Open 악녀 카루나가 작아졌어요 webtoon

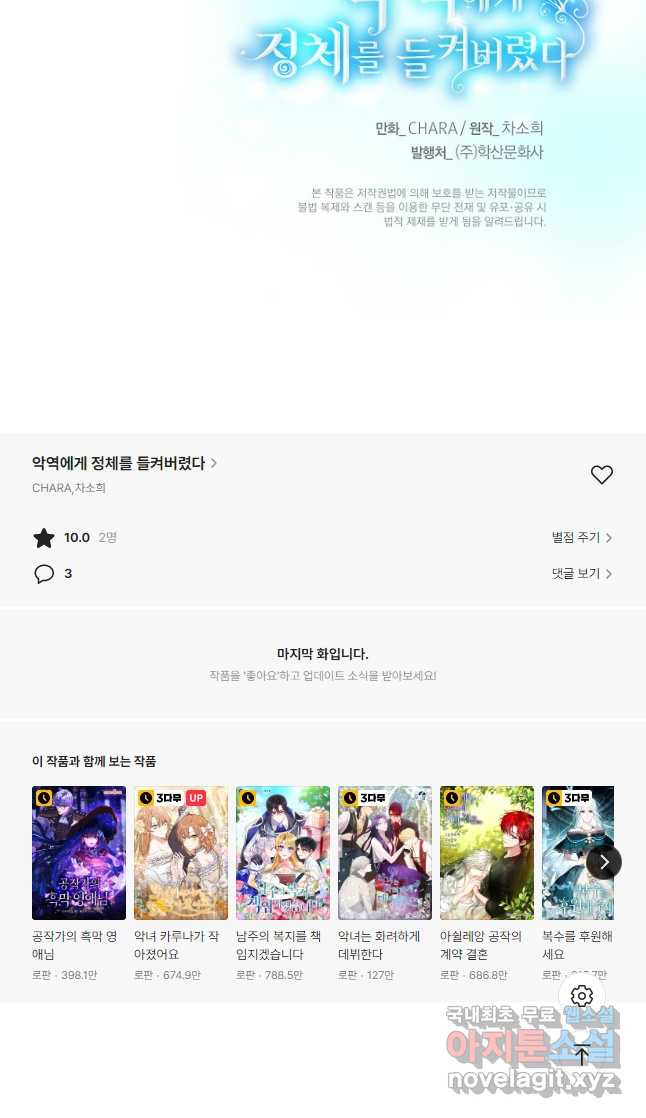point(181,853)
